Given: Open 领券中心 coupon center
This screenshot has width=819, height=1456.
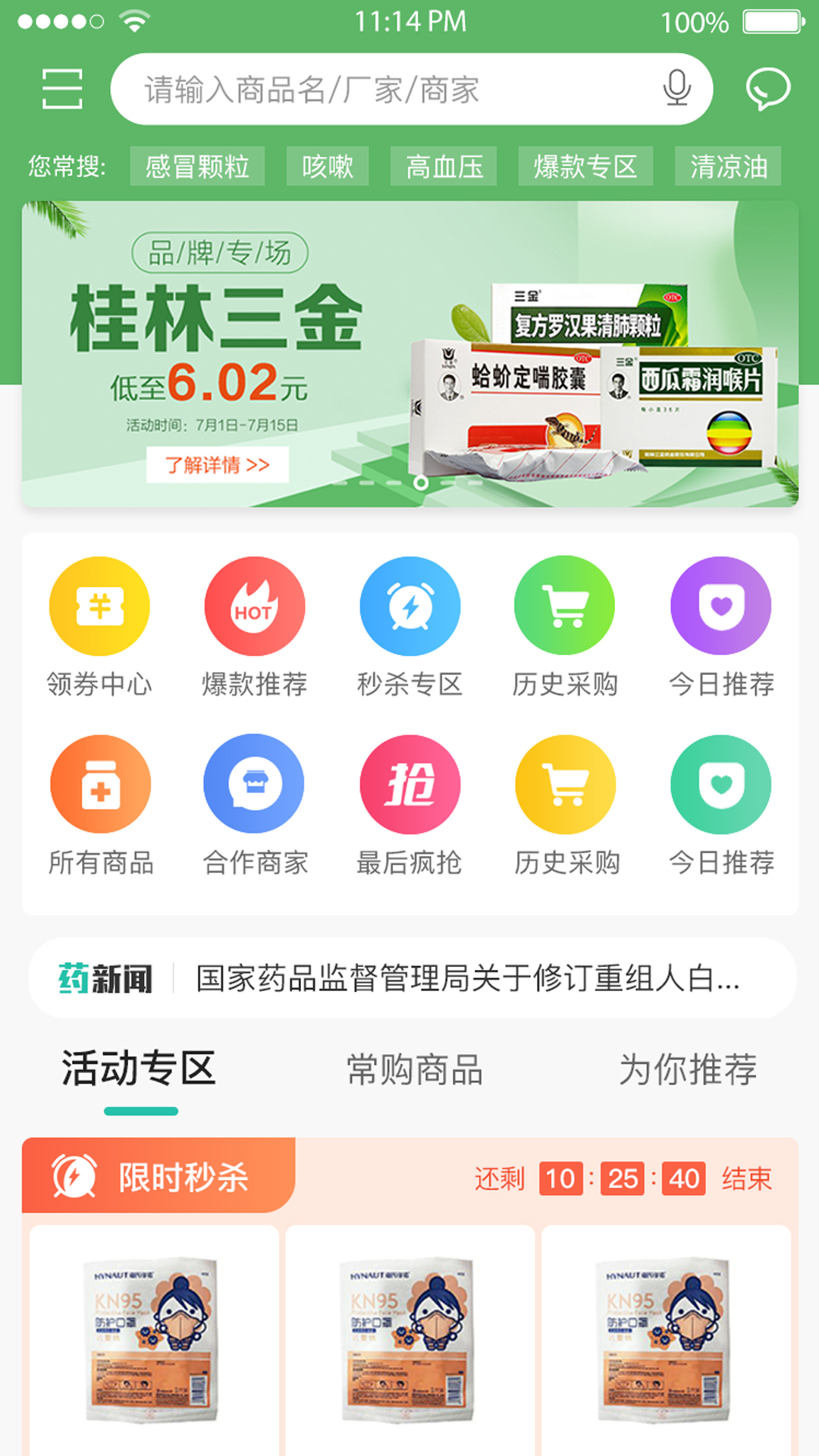Looking at the screenshot, I should pos(99,626).
